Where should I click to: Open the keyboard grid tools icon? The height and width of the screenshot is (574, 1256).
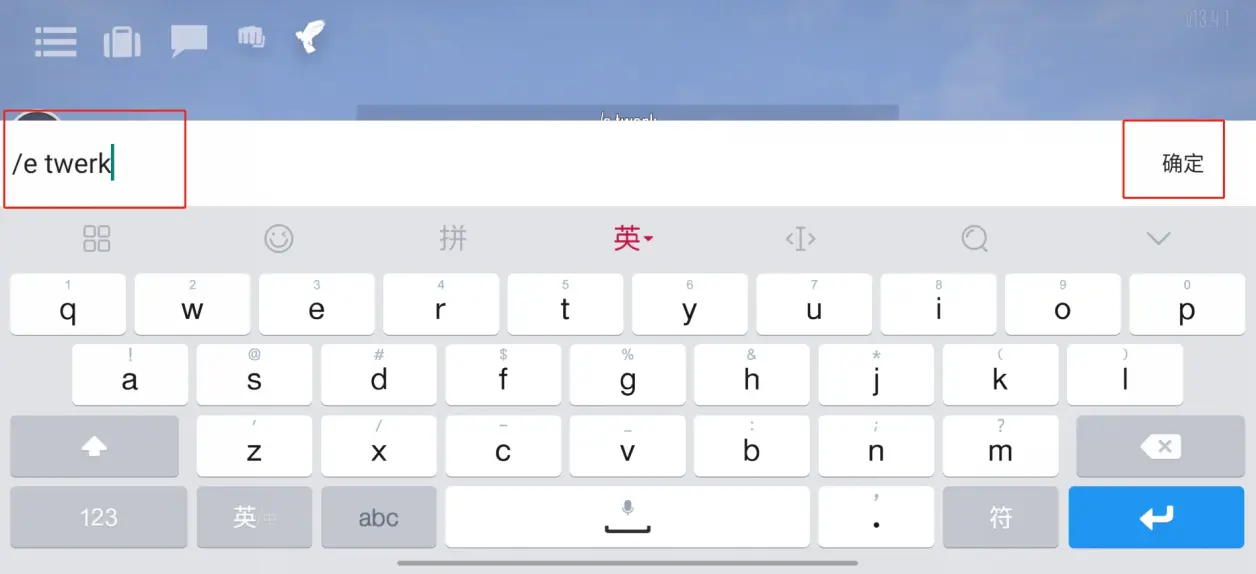tap(97, 238)
